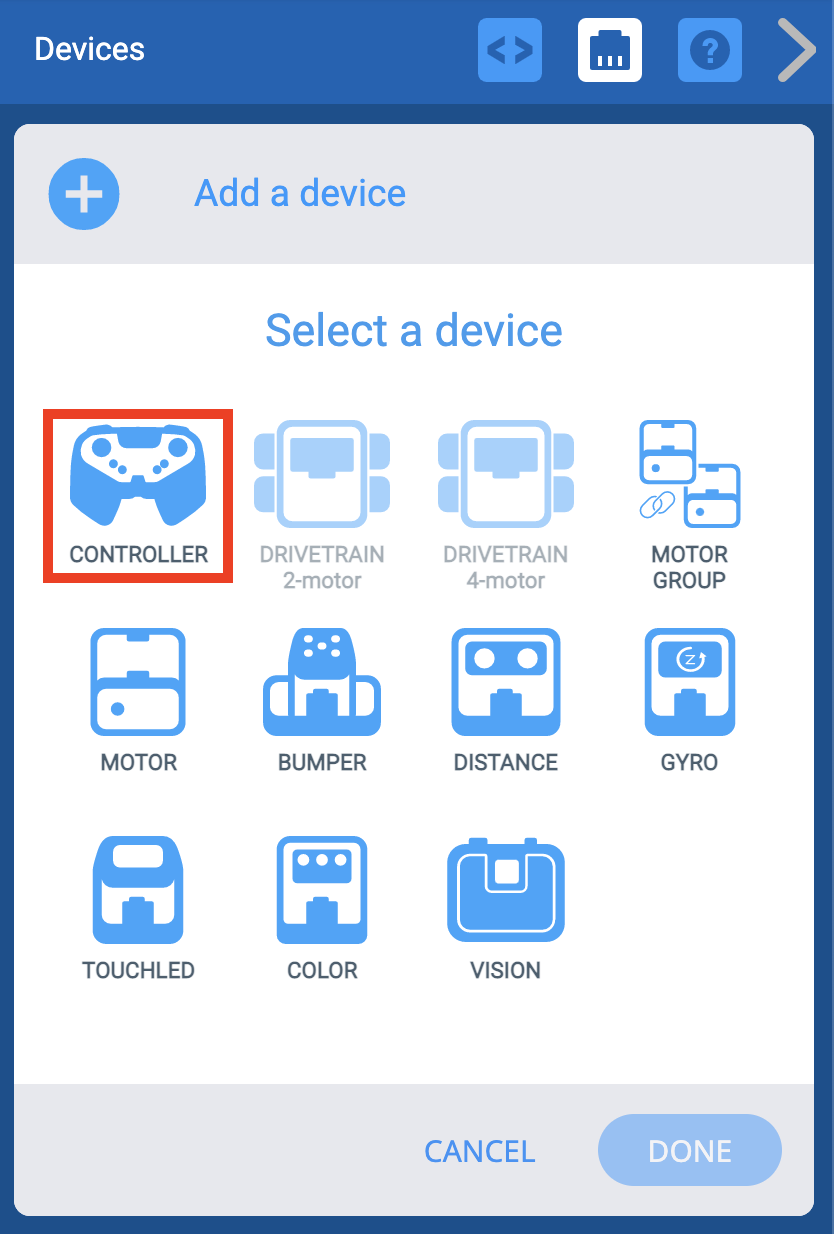Image resolution: width=834 pixels, height=1234 pixels.
Task: Collapse the panel with the chevron arrow
Action: click(796, 50)
